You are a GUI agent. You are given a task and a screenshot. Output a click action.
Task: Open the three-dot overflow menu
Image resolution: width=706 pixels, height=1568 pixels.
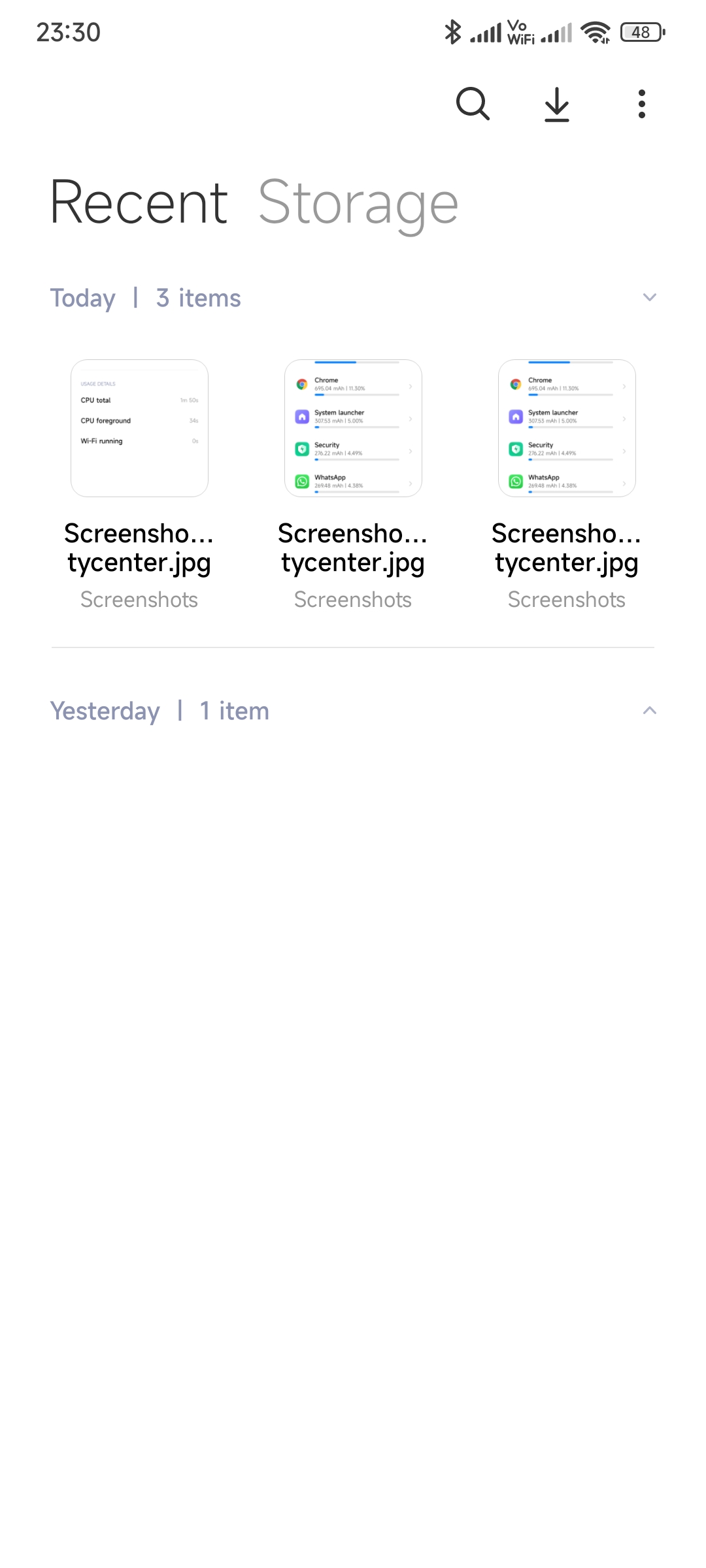click(x=642, y=104)
